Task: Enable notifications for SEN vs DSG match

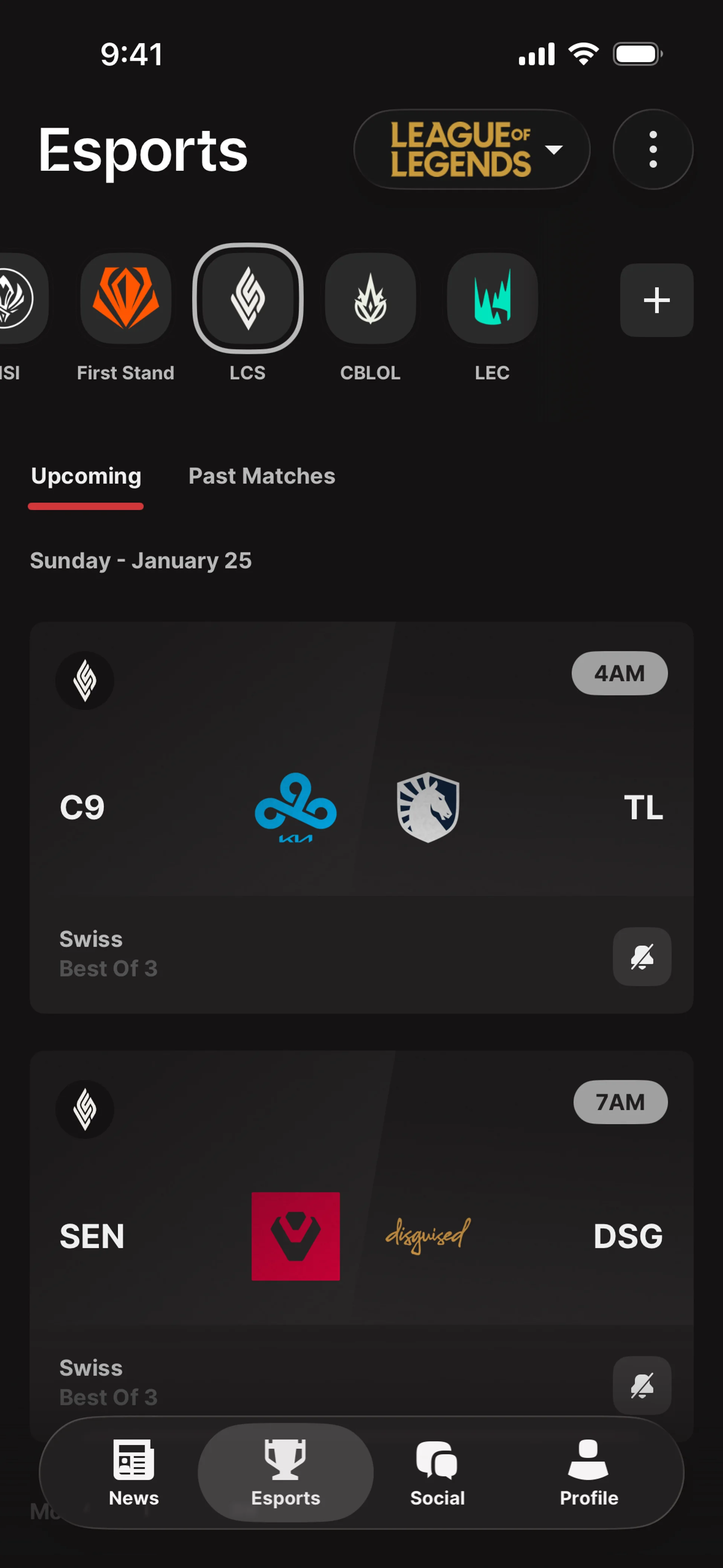Action: tap(641, 1385)
